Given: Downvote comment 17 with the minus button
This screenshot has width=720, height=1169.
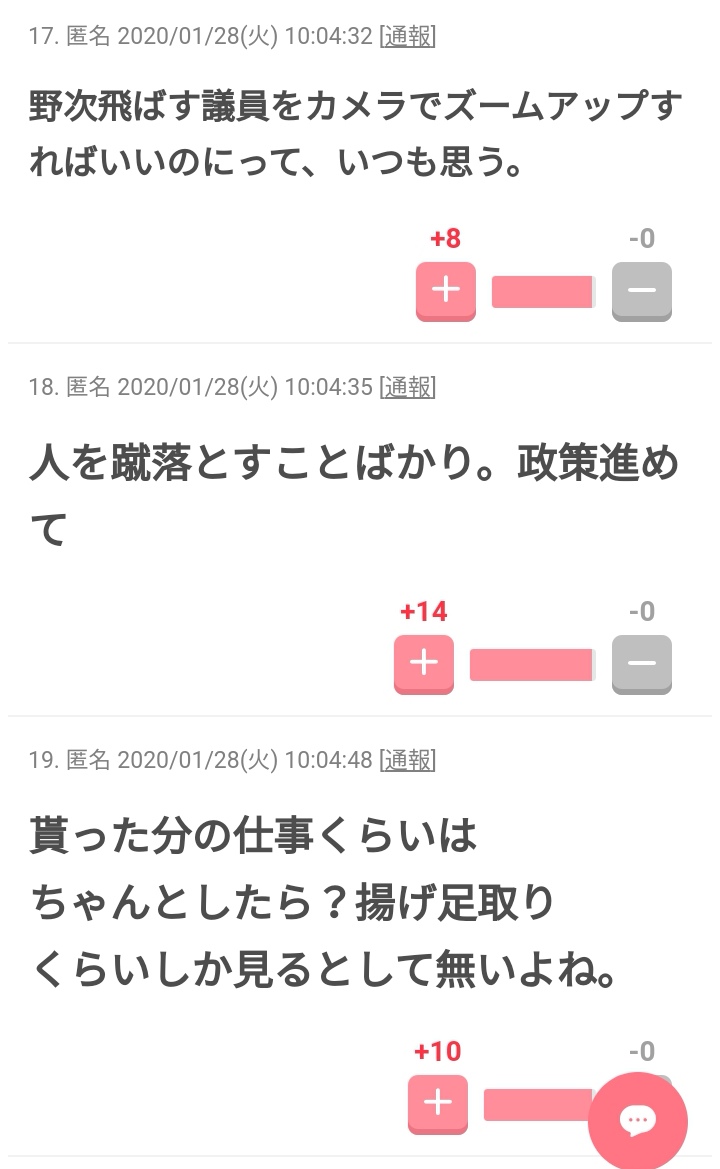Looking at the screenshot, I should 642,292.
